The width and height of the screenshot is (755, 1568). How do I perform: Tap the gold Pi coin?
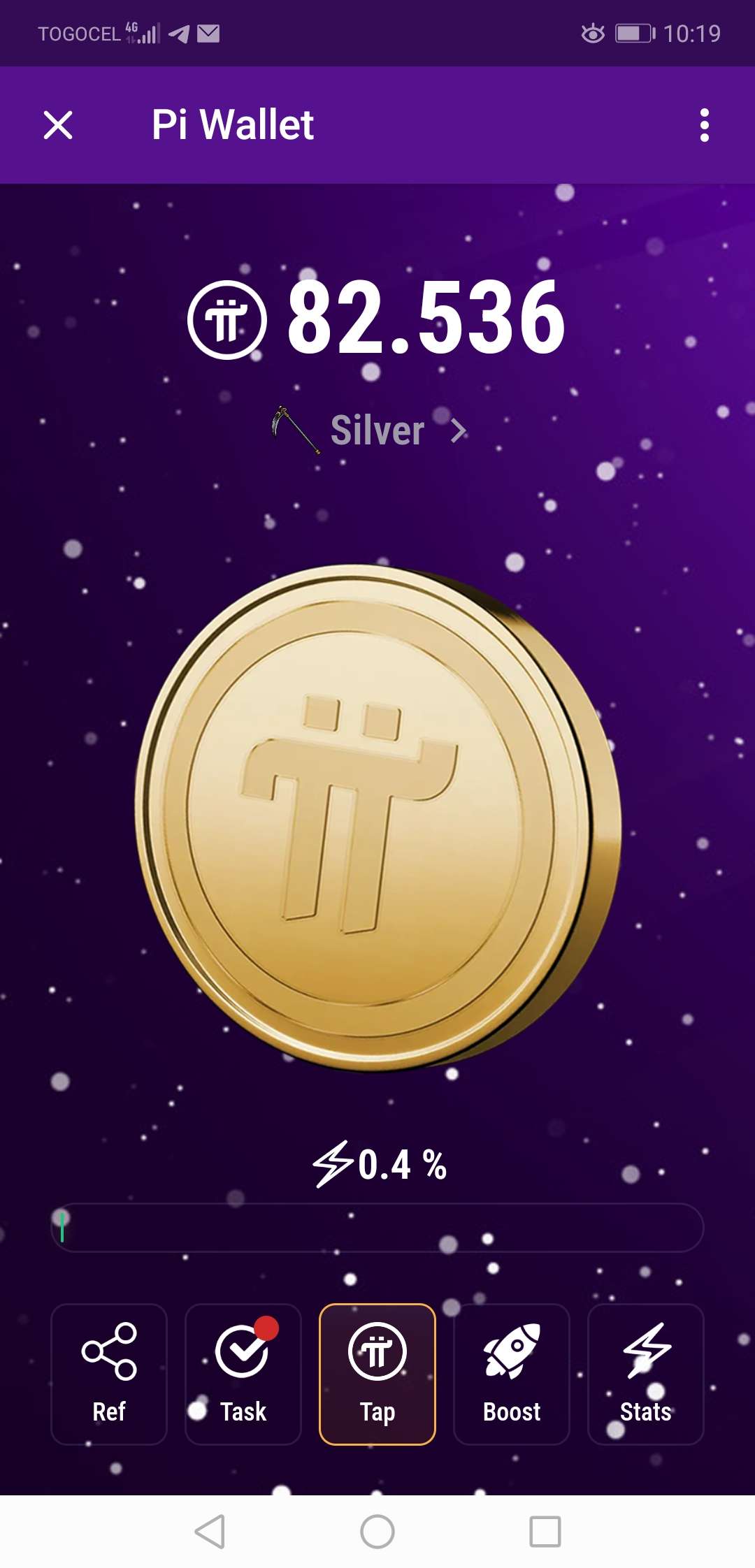click(x=377, y=818)
